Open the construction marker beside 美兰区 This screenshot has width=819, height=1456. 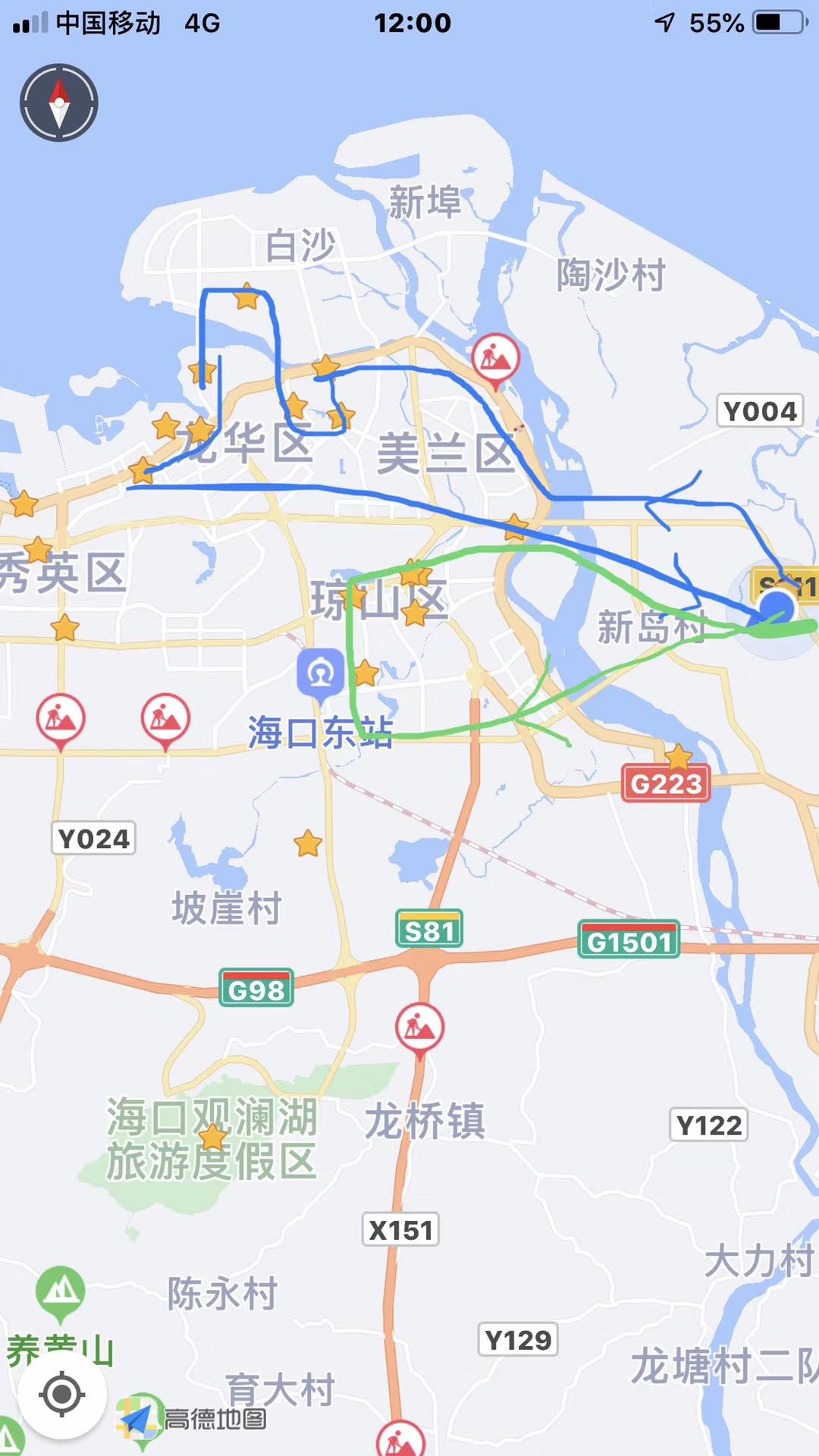point(496,358)
